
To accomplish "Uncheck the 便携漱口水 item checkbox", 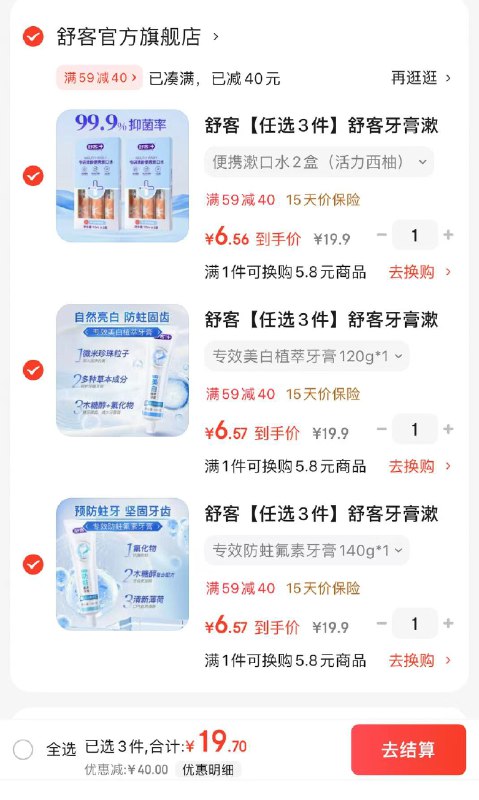I will [x=33, y=176].
